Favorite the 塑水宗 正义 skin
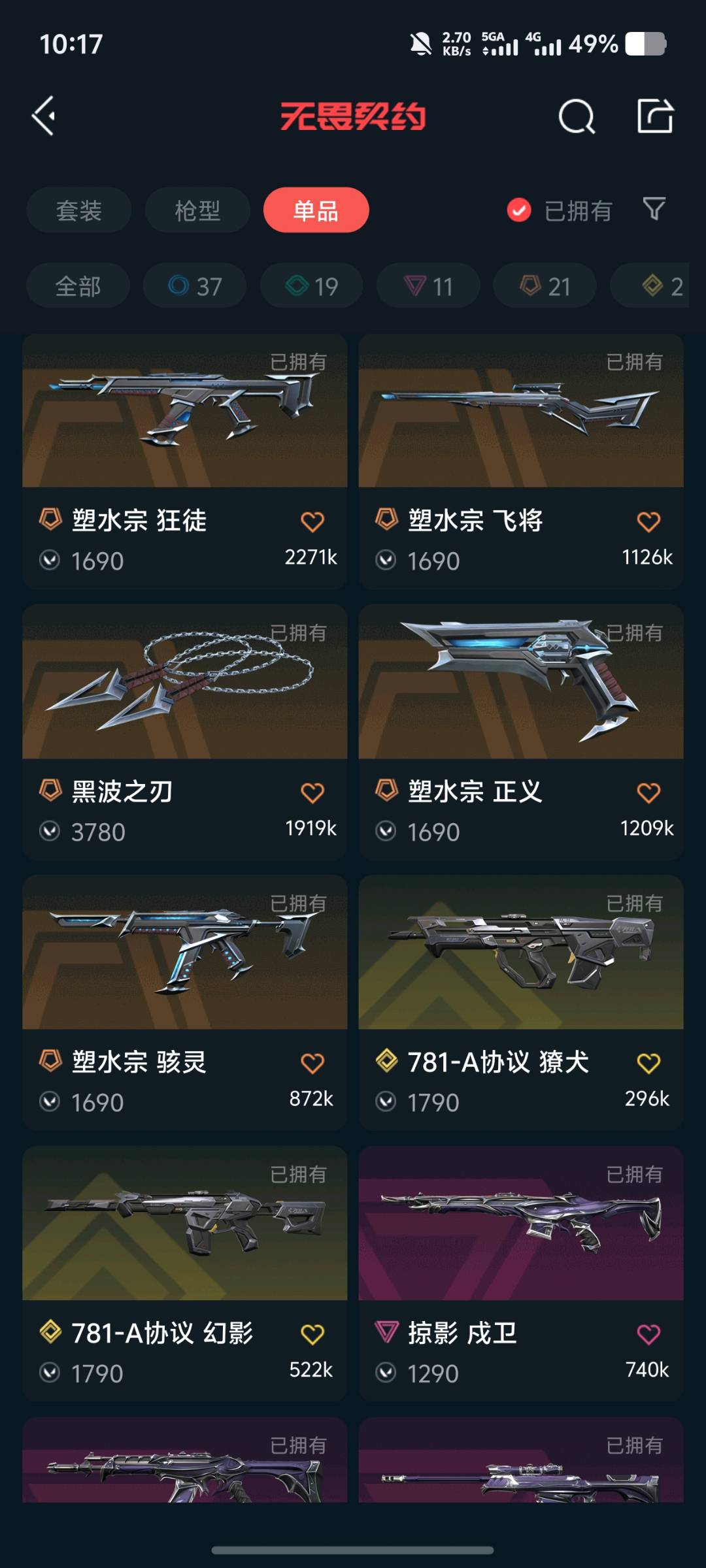 [648, 792]
